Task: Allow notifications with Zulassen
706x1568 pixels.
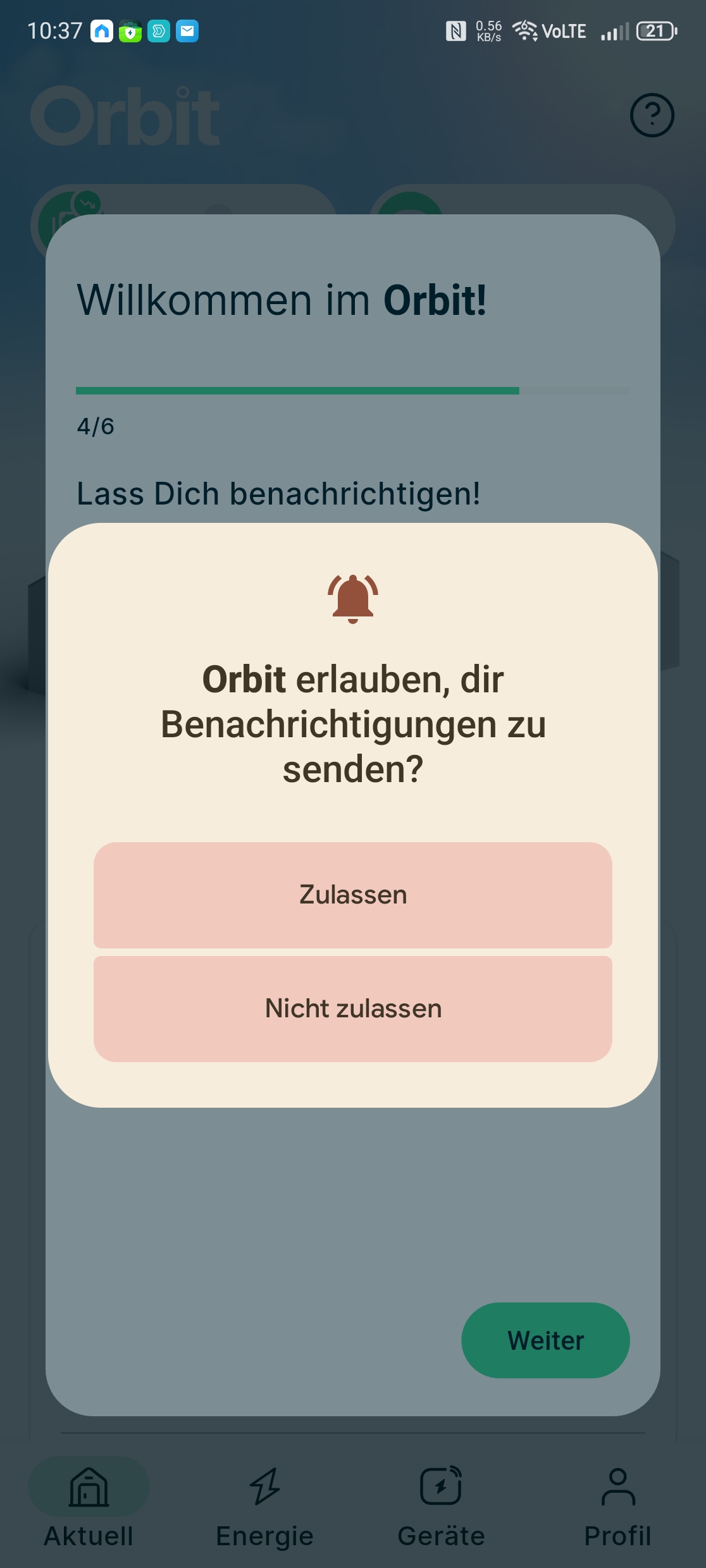Action: pyautogui.click(x=353, y=895)
